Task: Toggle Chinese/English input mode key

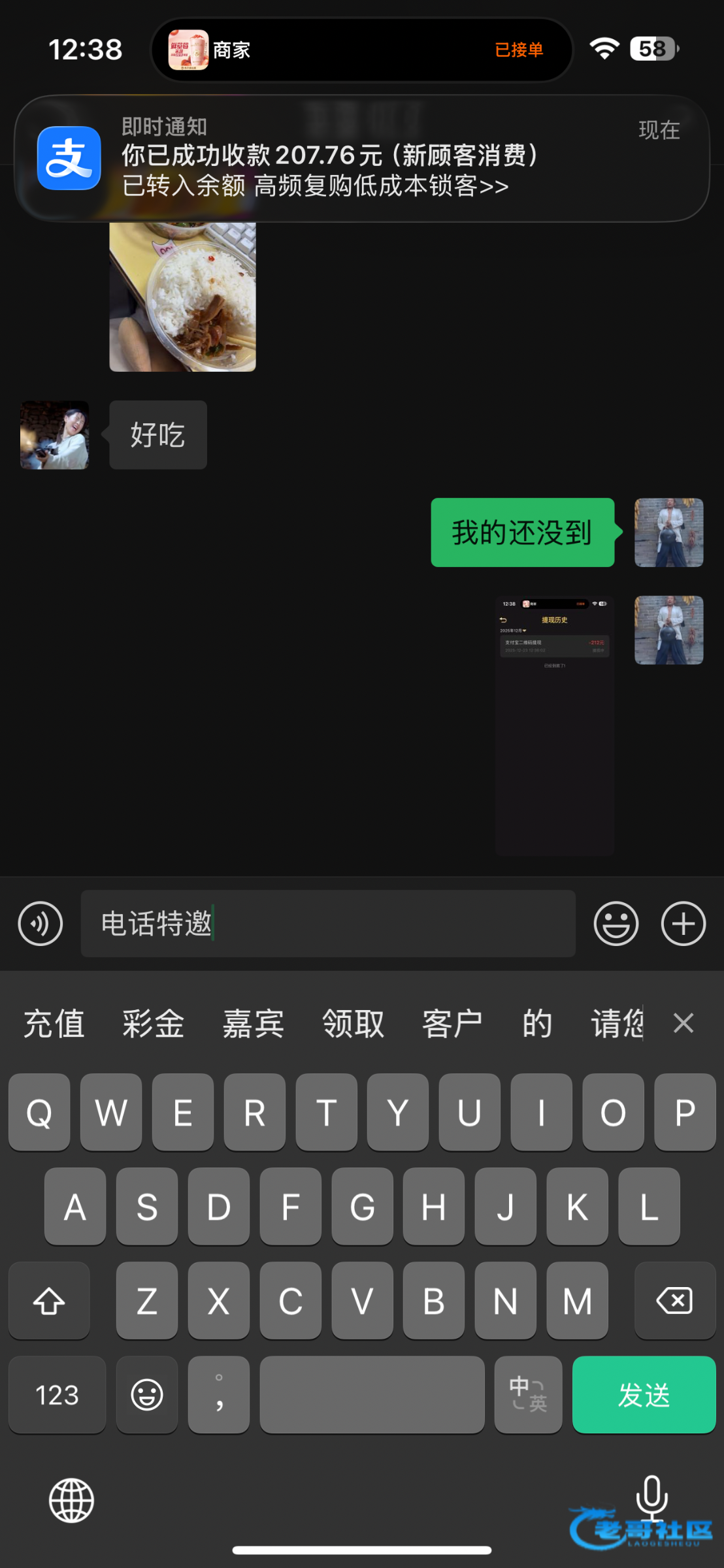Action: [528, 1395]
